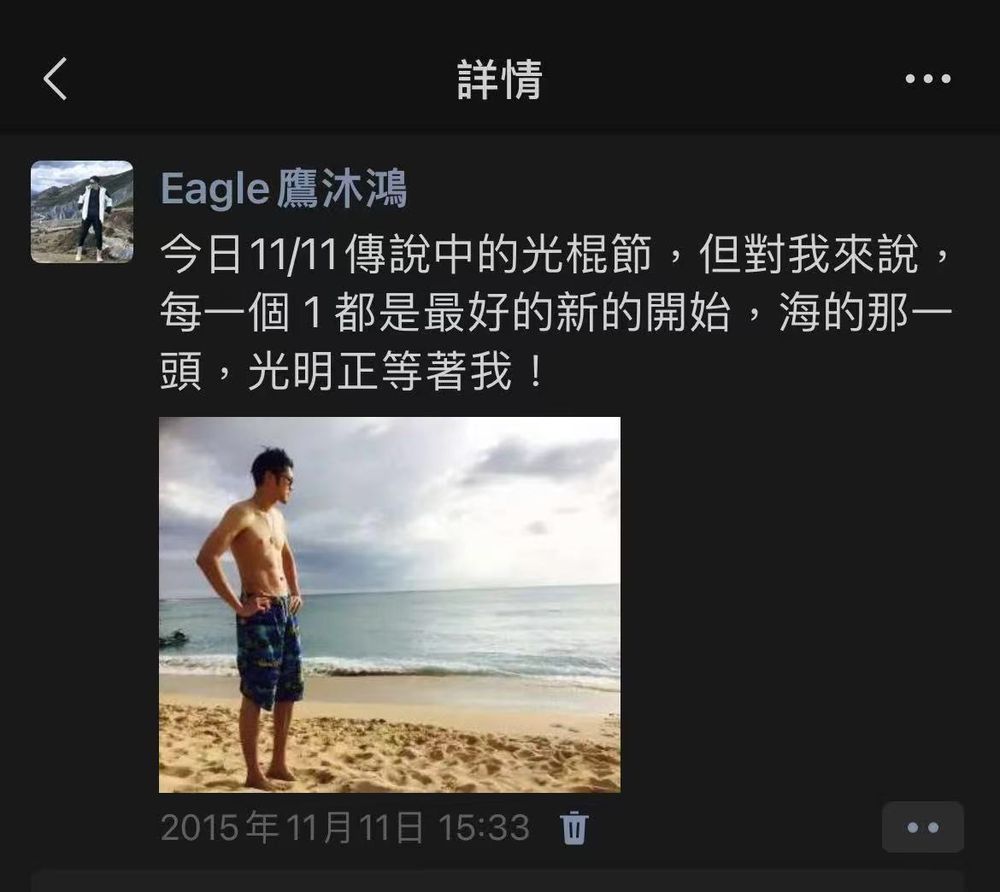Go back from the 詳情 page
The width and height of the screenshot is (1000, 892).
(56, 79)
